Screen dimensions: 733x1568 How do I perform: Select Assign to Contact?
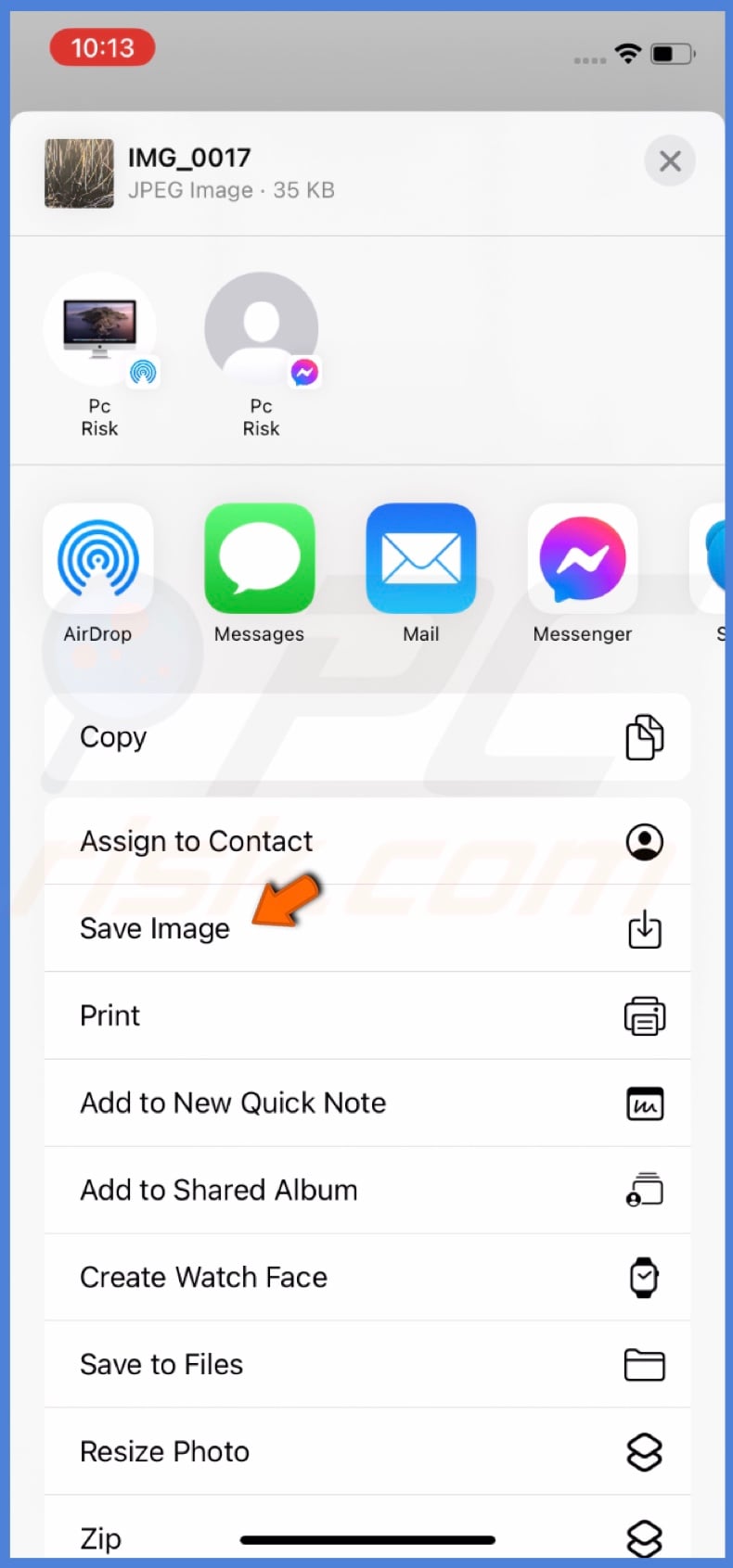[x=367, y=842]
